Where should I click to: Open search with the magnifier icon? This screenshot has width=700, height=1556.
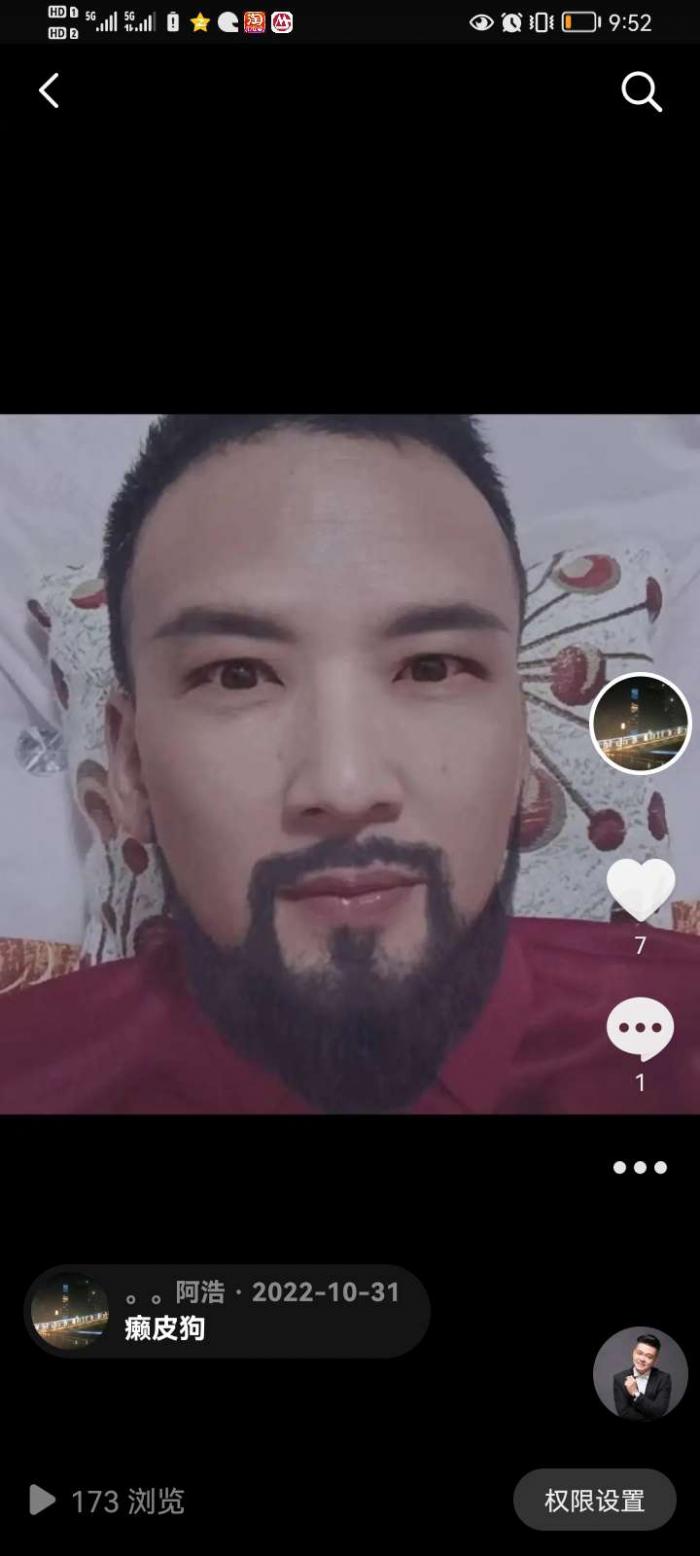click(x=641, y=92)
